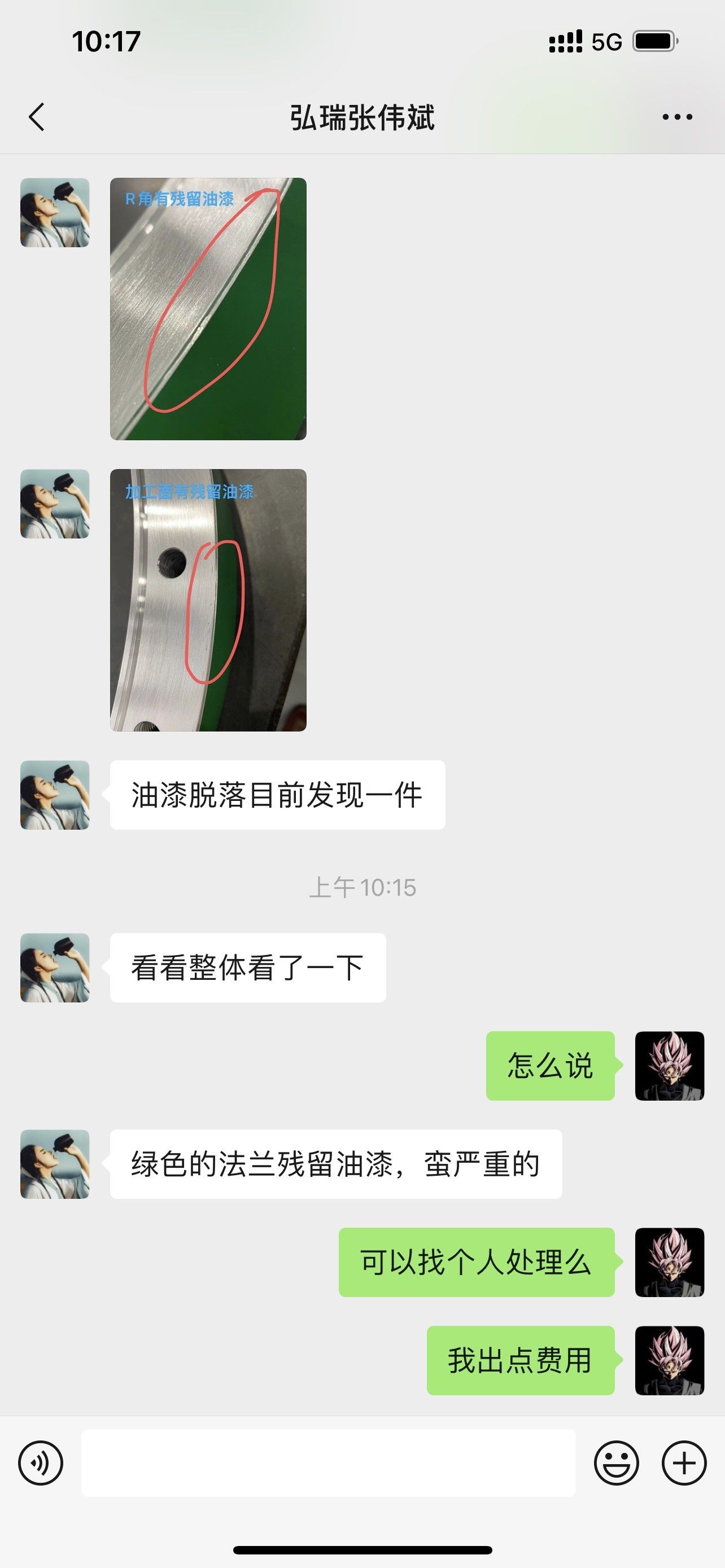This screenshot has height=1568, width=725.
Task: Switch to voice message input
Action: tap(41, 1462)
